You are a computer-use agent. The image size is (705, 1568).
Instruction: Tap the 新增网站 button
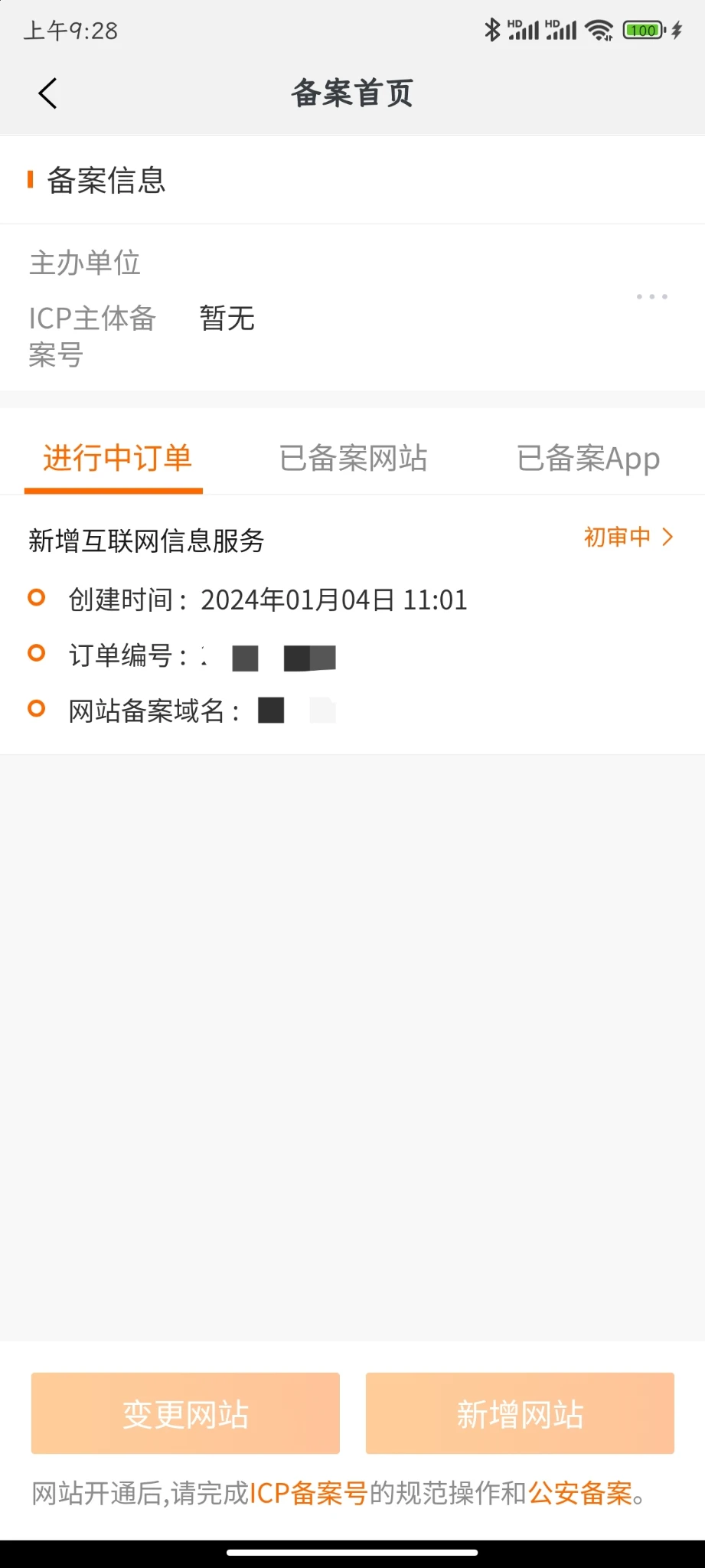pos(520,1413)
